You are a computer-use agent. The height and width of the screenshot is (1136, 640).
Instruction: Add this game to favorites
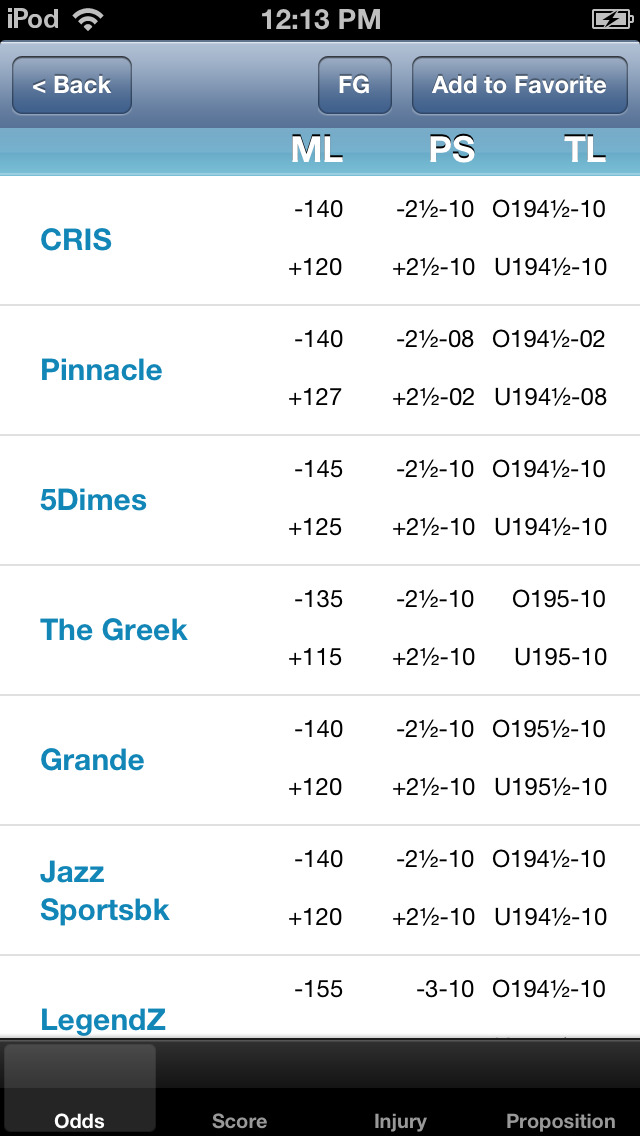pos(520,85)
